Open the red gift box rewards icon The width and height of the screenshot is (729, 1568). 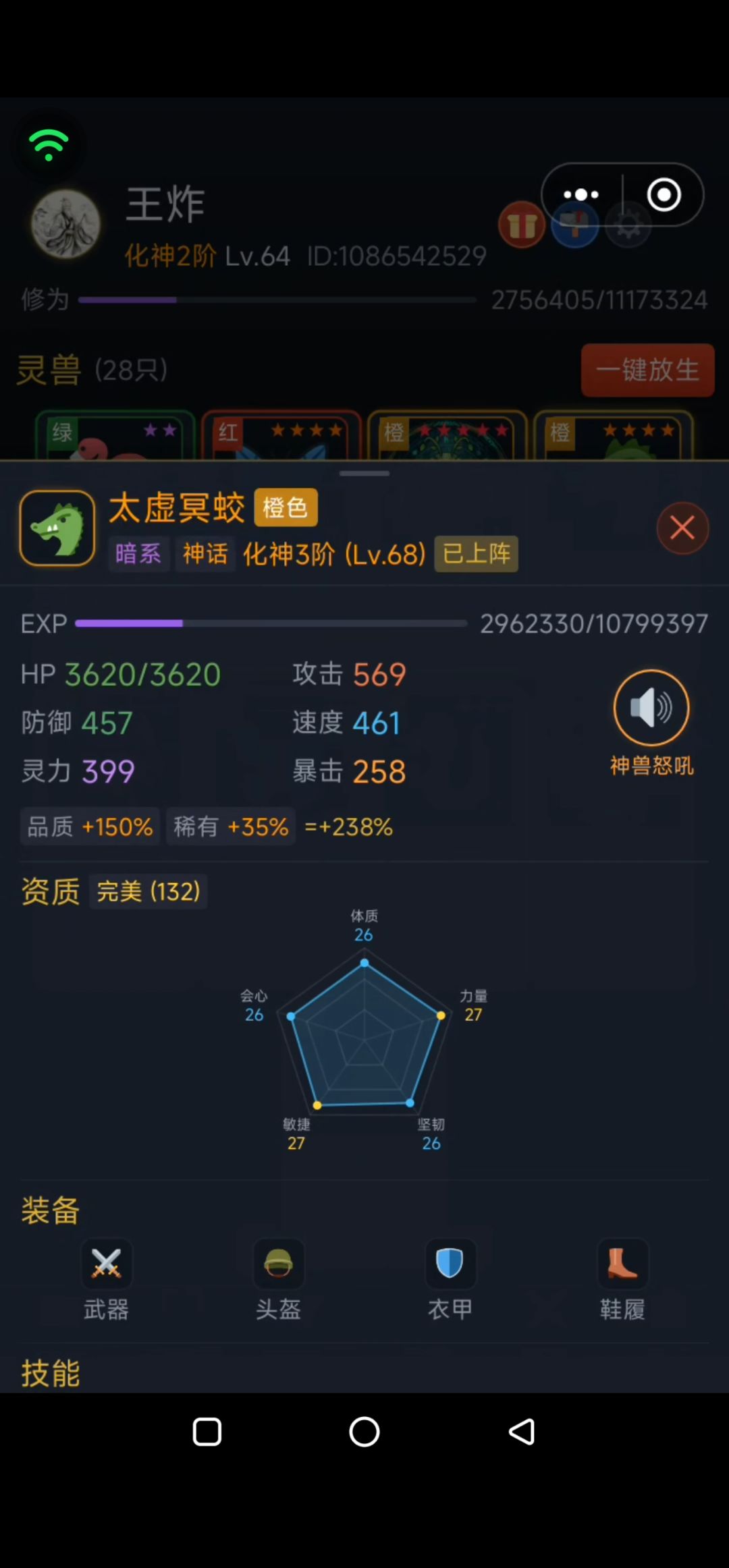[x=521, y=225]
